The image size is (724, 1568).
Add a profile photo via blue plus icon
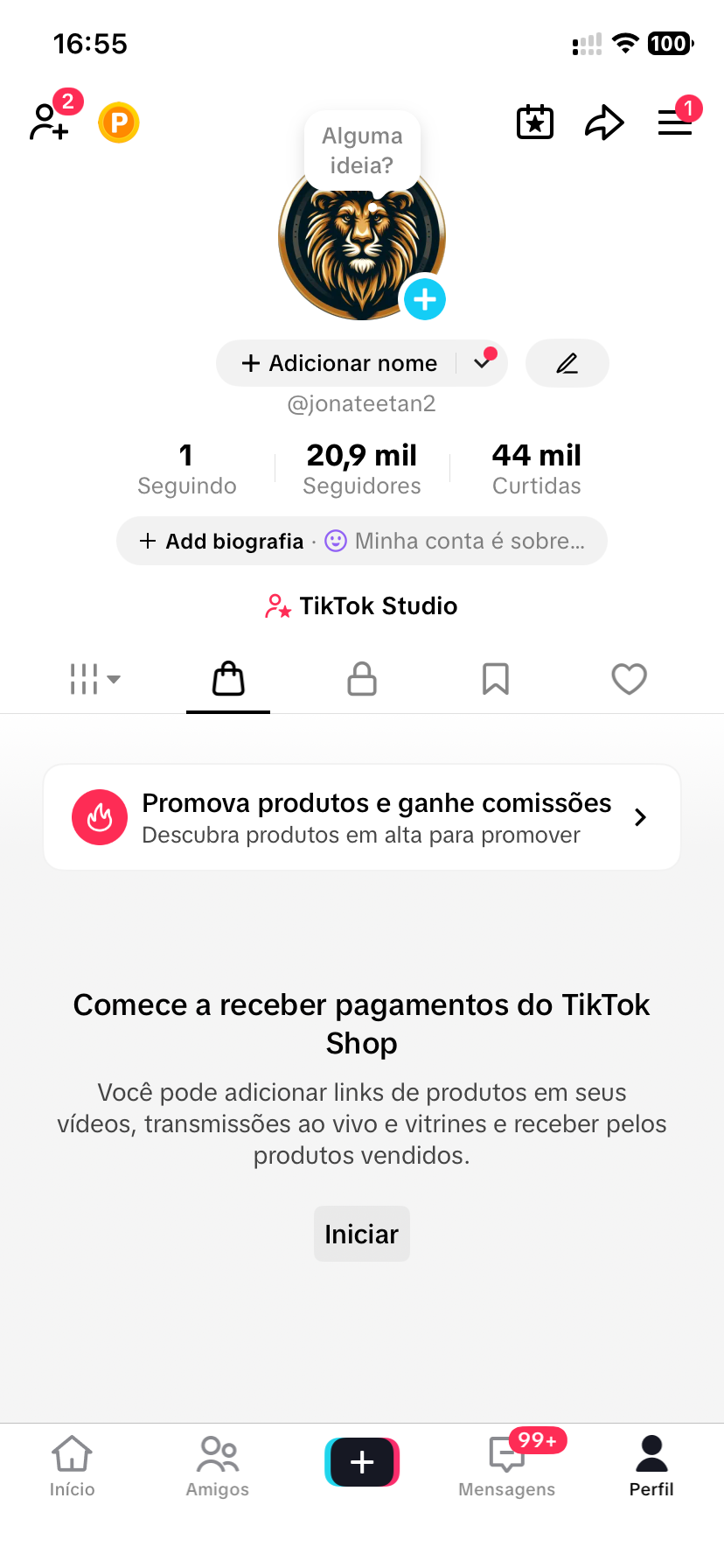(x=424, y=299)
